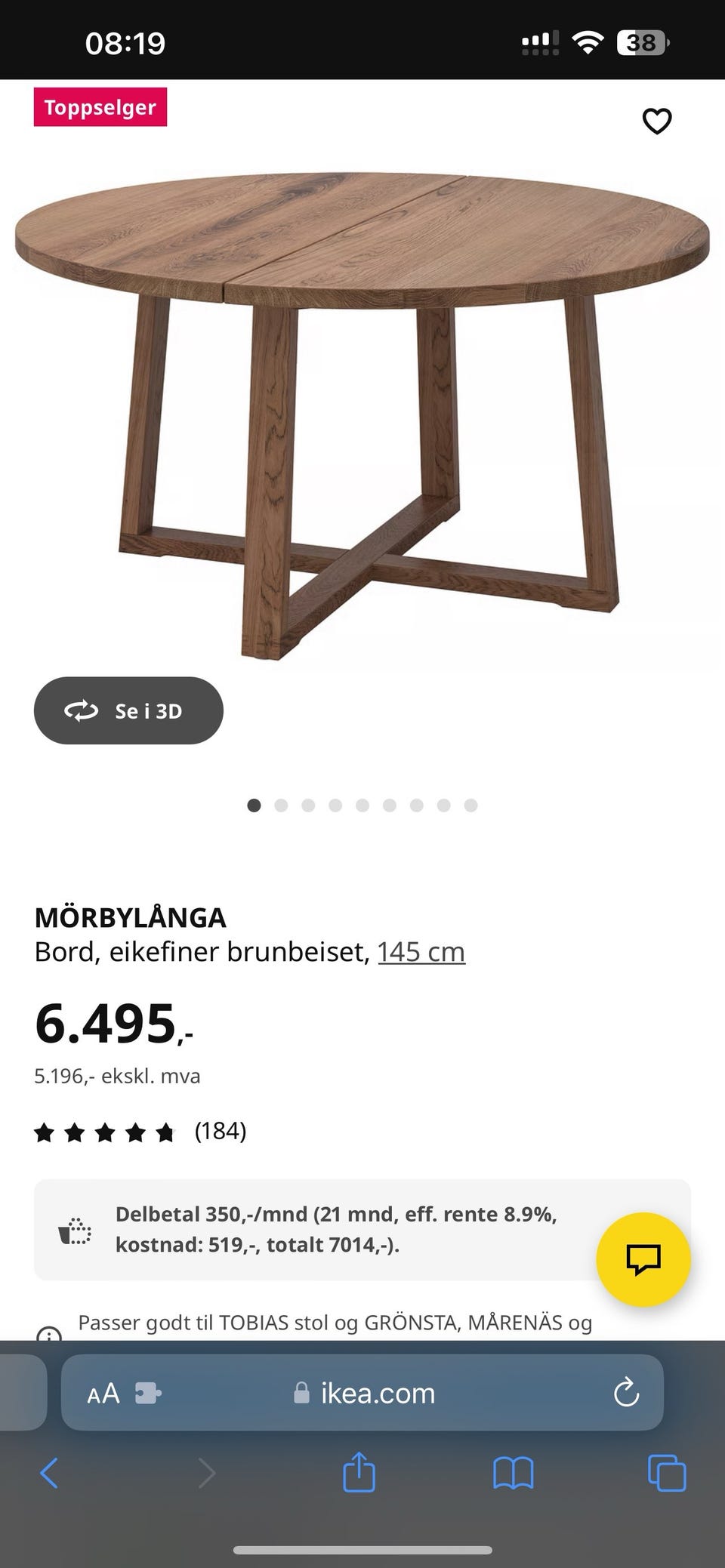Select the first carousel page dot

click(x=255, y=806)
